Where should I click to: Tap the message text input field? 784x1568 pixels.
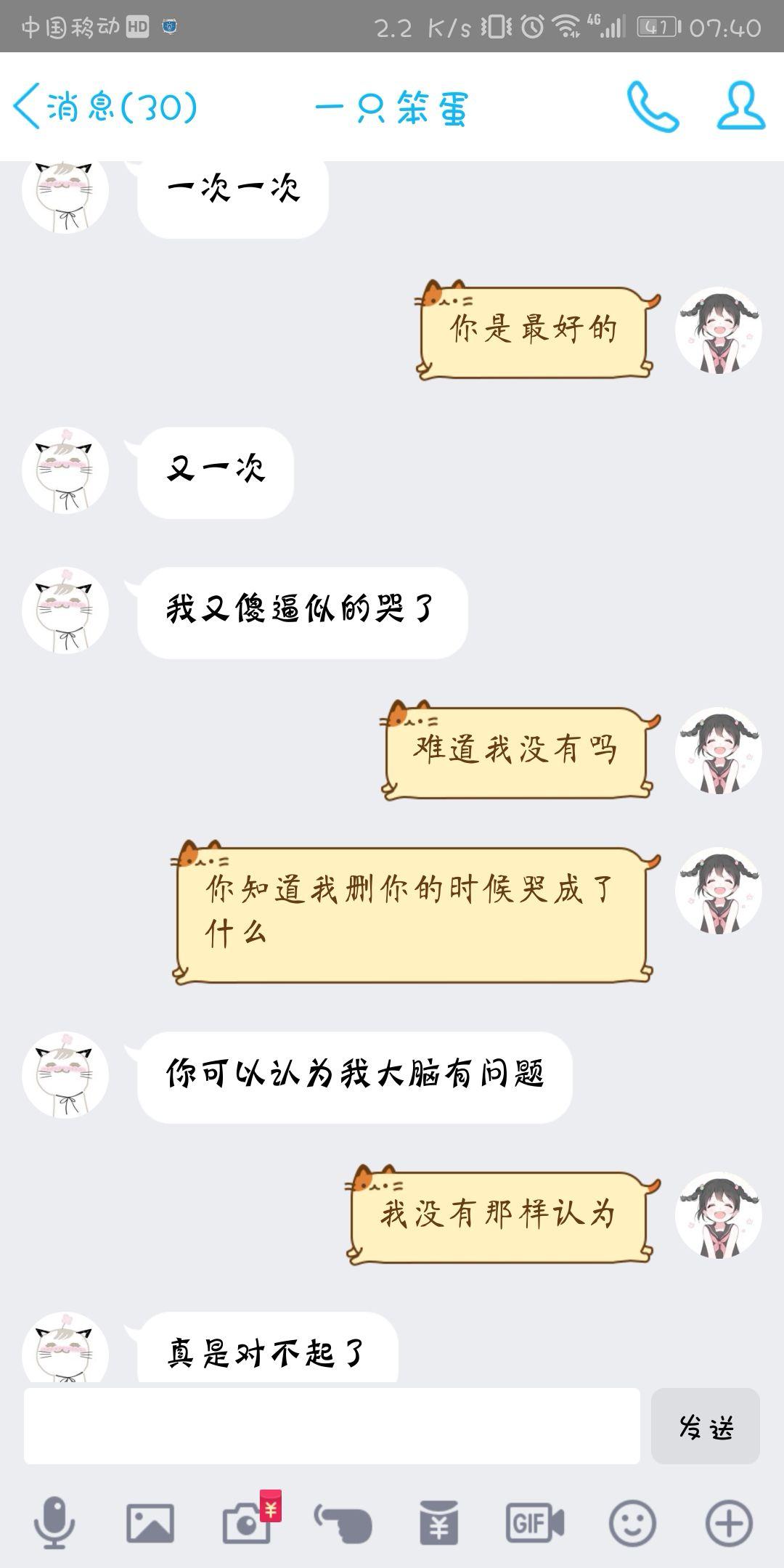coord(332,1426)
